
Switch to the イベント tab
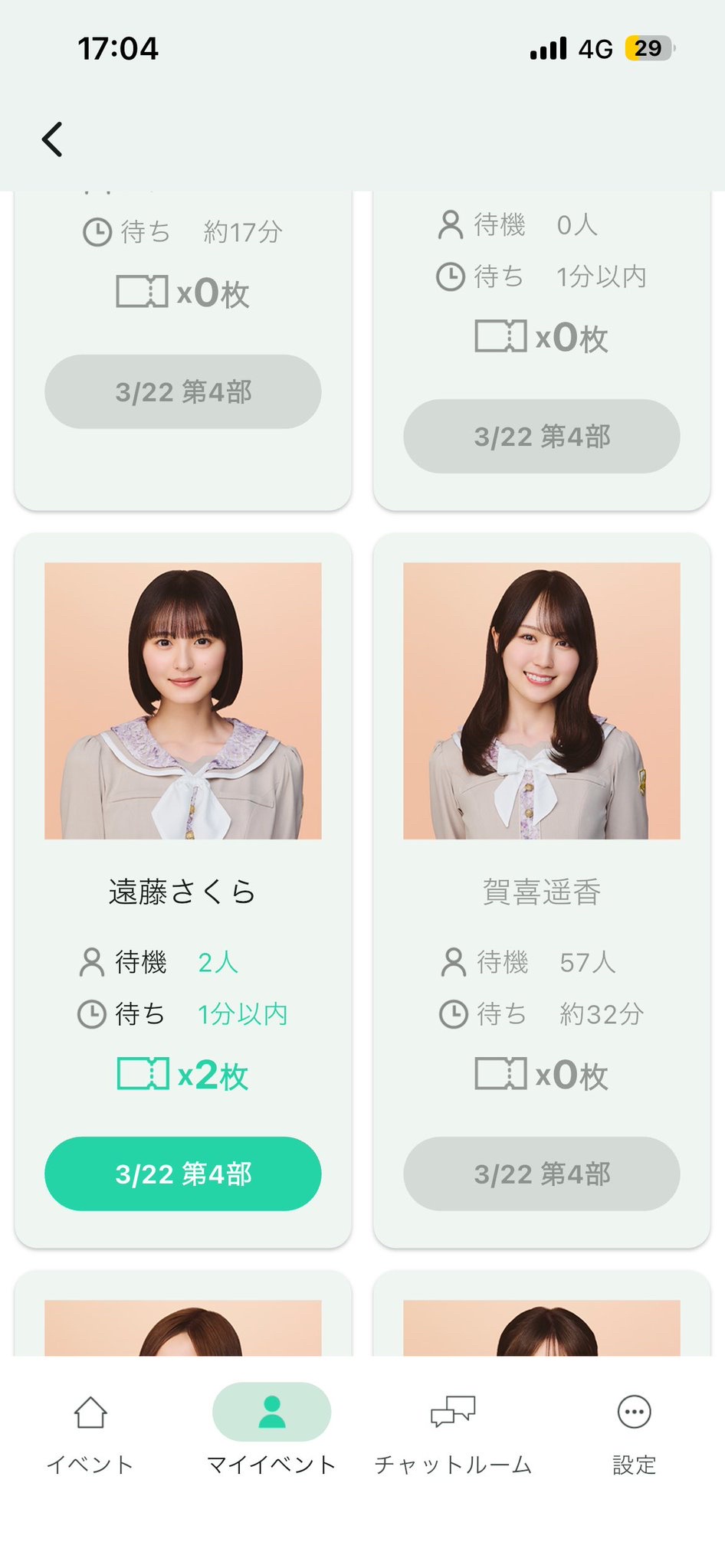pos(90,1432)
